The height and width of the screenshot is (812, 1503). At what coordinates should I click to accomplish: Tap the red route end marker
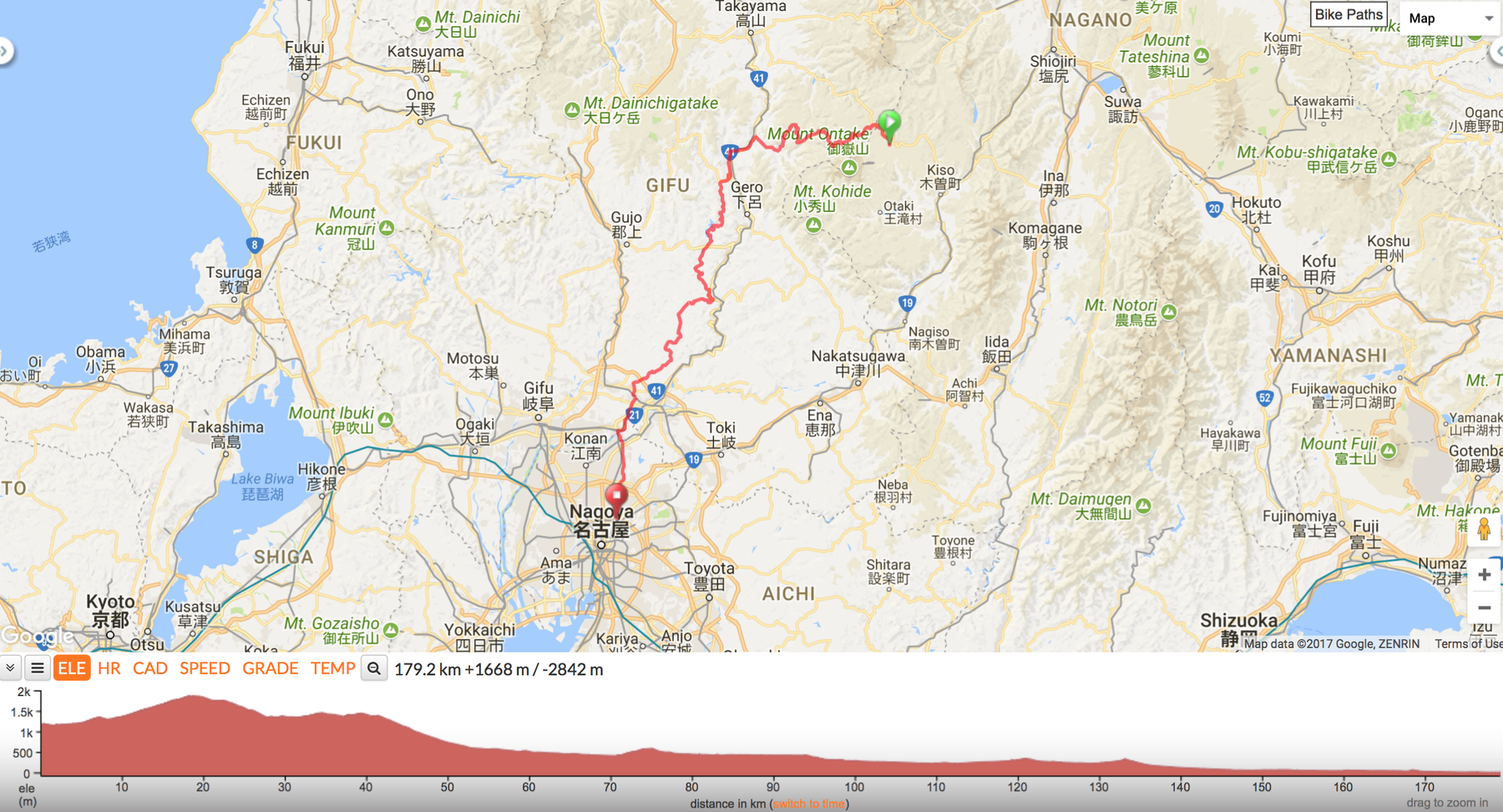click(x=616, y=498)
